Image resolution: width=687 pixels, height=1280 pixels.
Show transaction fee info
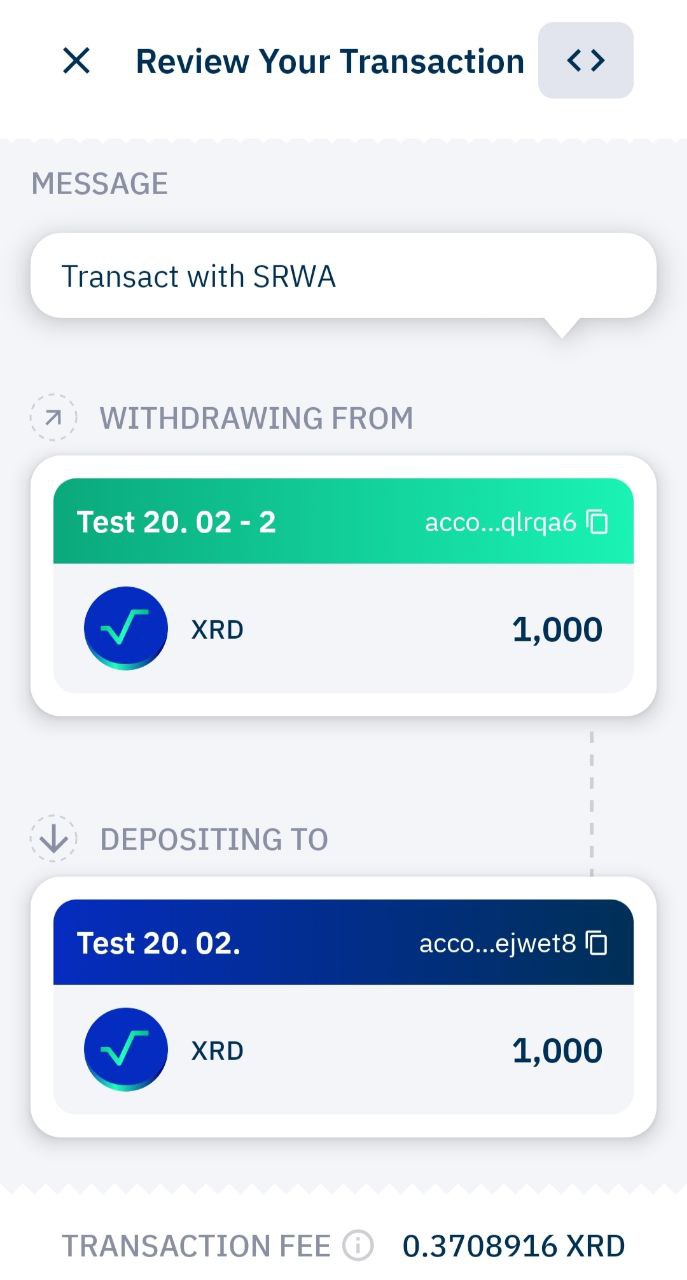(357, 1246)
